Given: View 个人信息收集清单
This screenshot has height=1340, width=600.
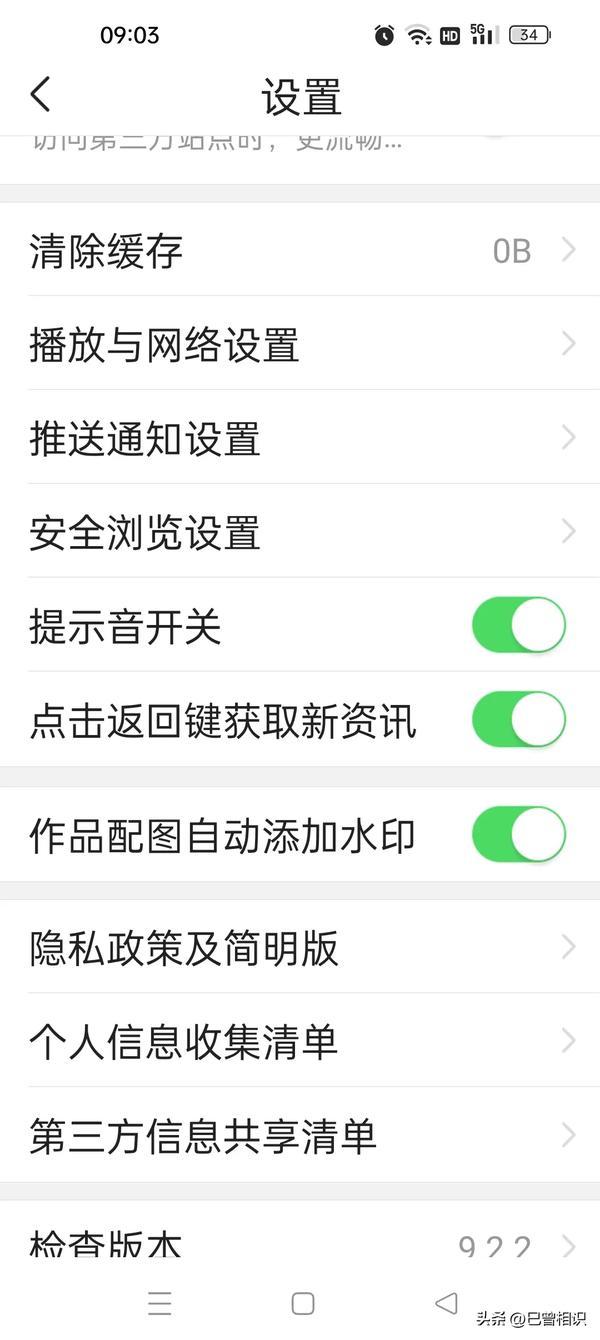Looking at the screenshot, I should click(x=300, y=1041).
